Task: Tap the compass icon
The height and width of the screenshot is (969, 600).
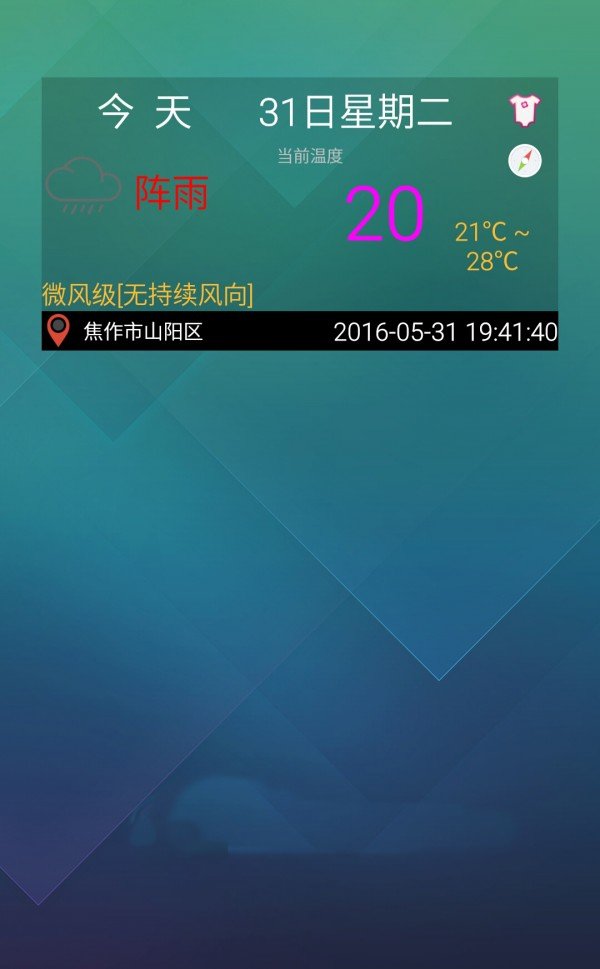Action: coord(525,160)
